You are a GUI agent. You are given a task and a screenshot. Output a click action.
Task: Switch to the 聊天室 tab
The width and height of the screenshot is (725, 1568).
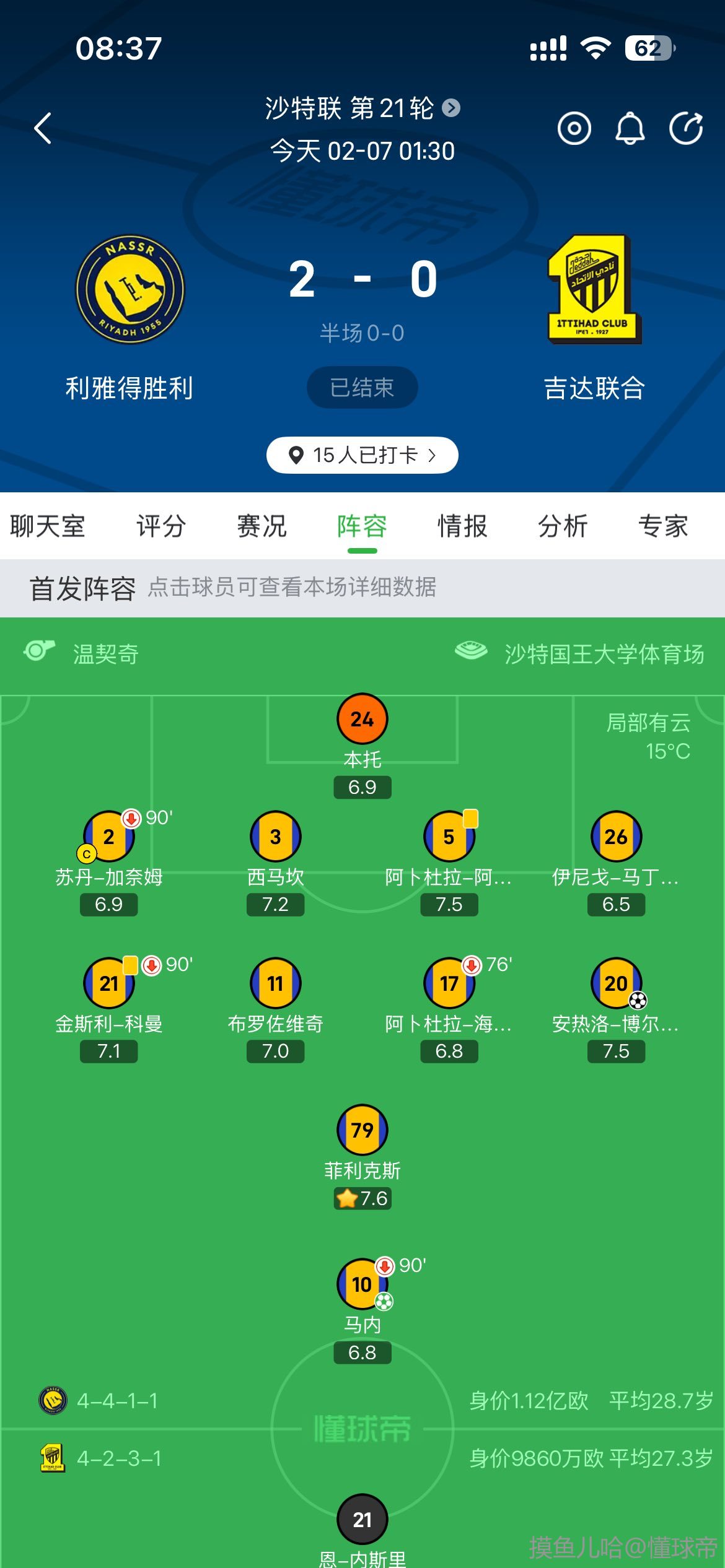(x=48, y=526)
